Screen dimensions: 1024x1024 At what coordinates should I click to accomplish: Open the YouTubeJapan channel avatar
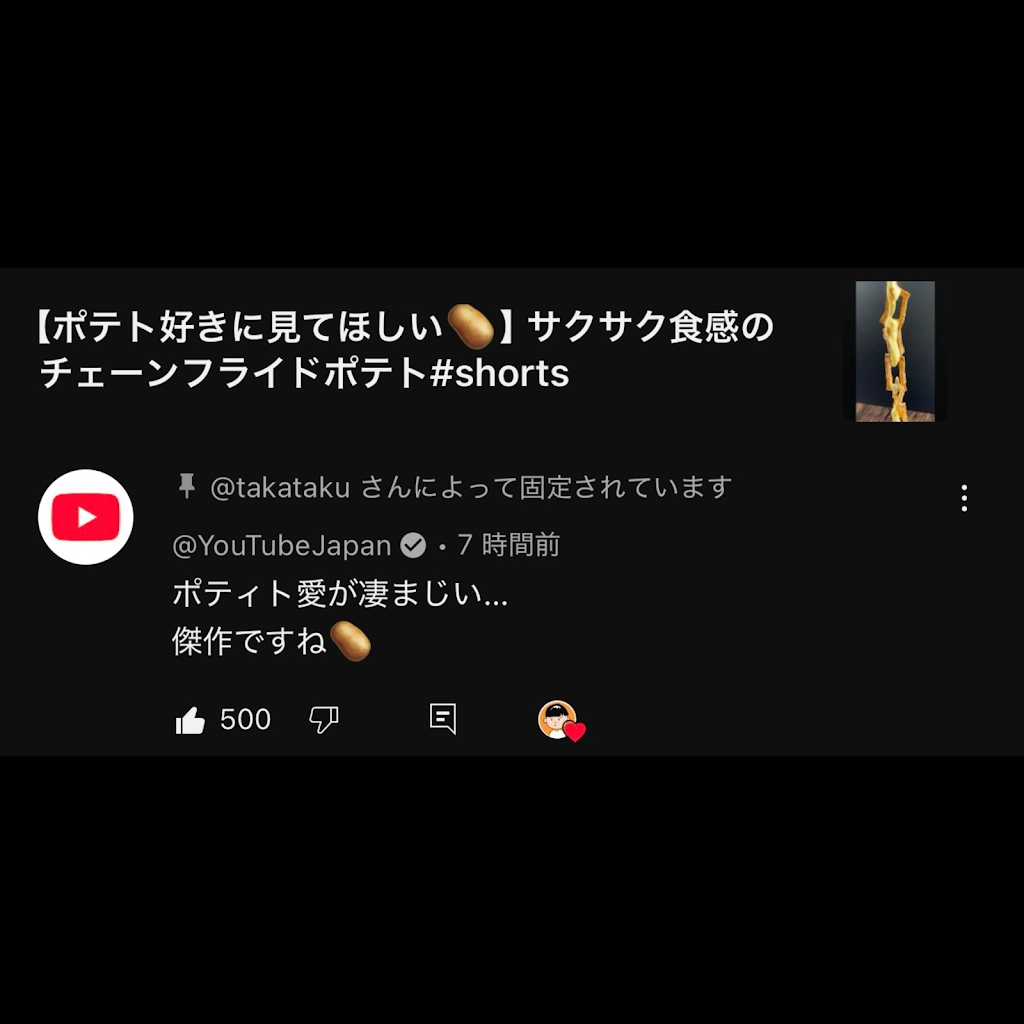pyautogui.click(x=86, y=517)
